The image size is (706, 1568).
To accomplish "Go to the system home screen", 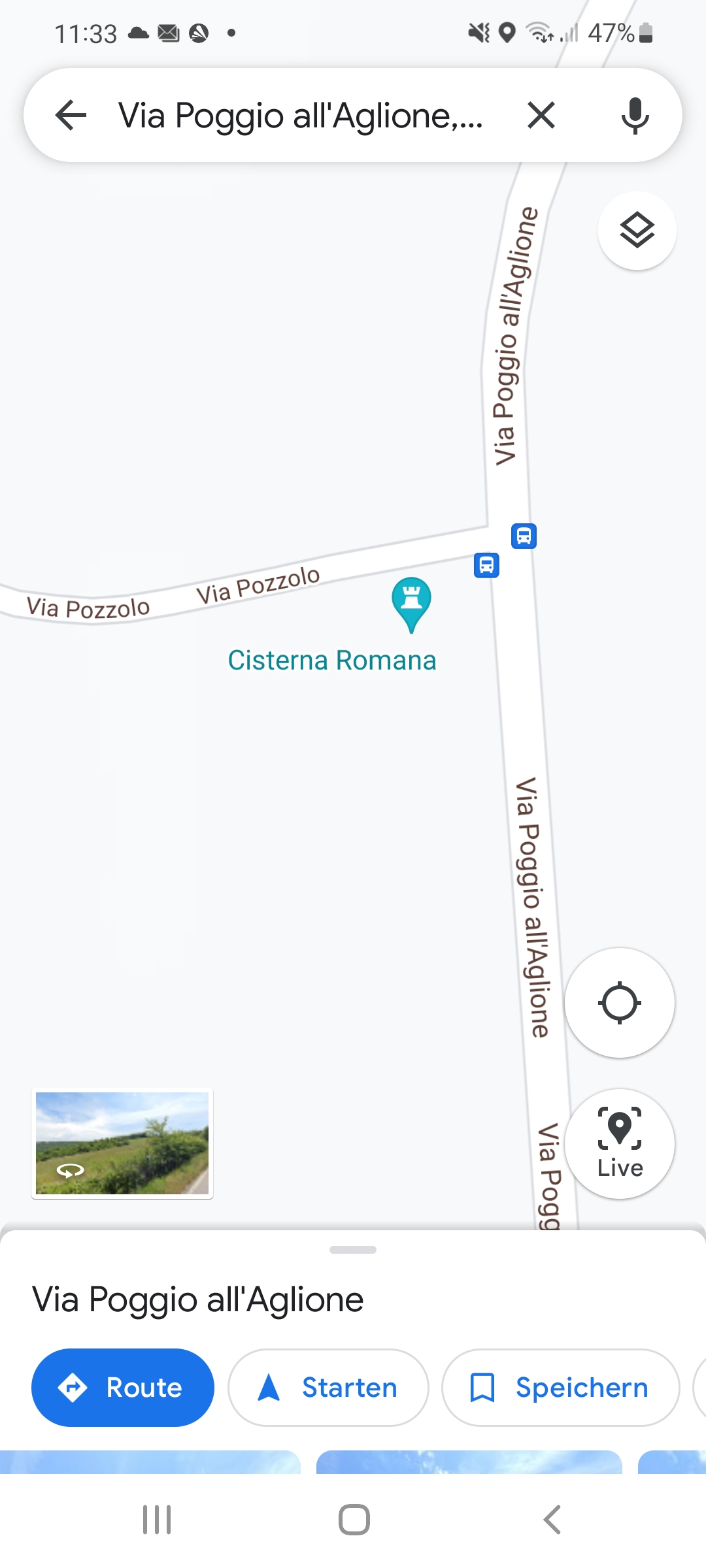I will (354, 1520).
